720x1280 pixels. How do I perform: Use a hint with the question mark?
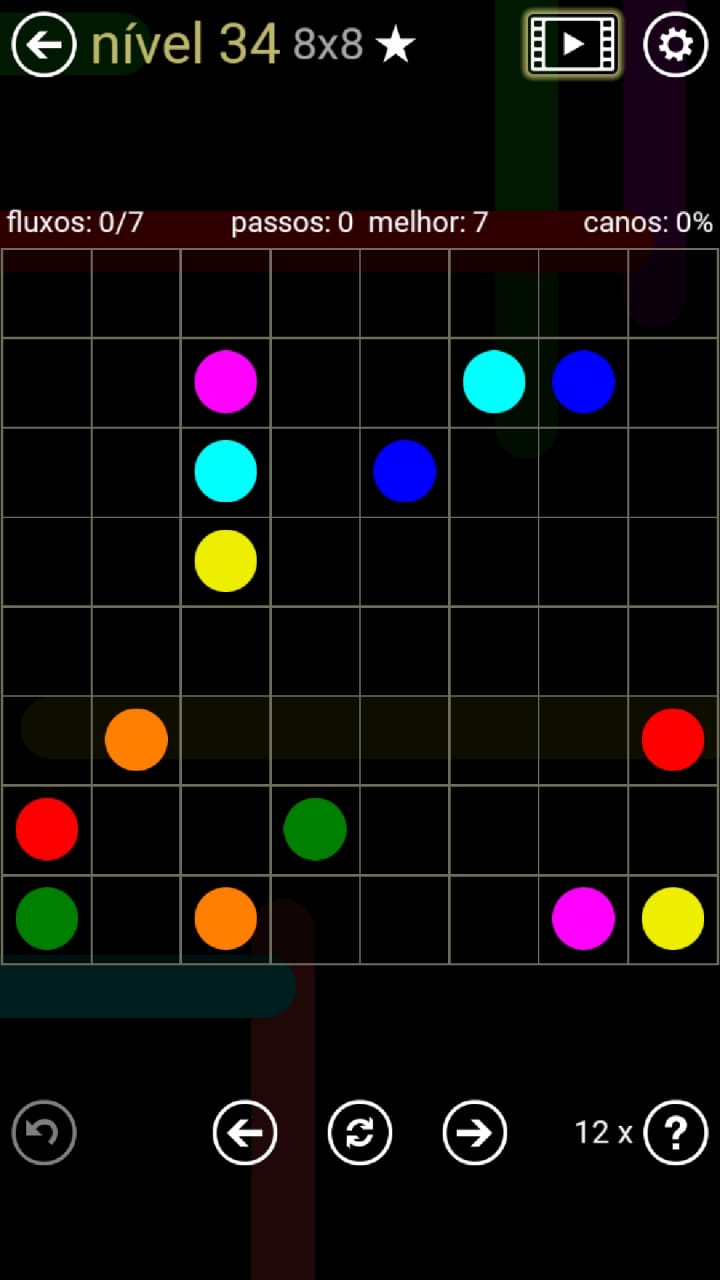tap(676, 1132)
